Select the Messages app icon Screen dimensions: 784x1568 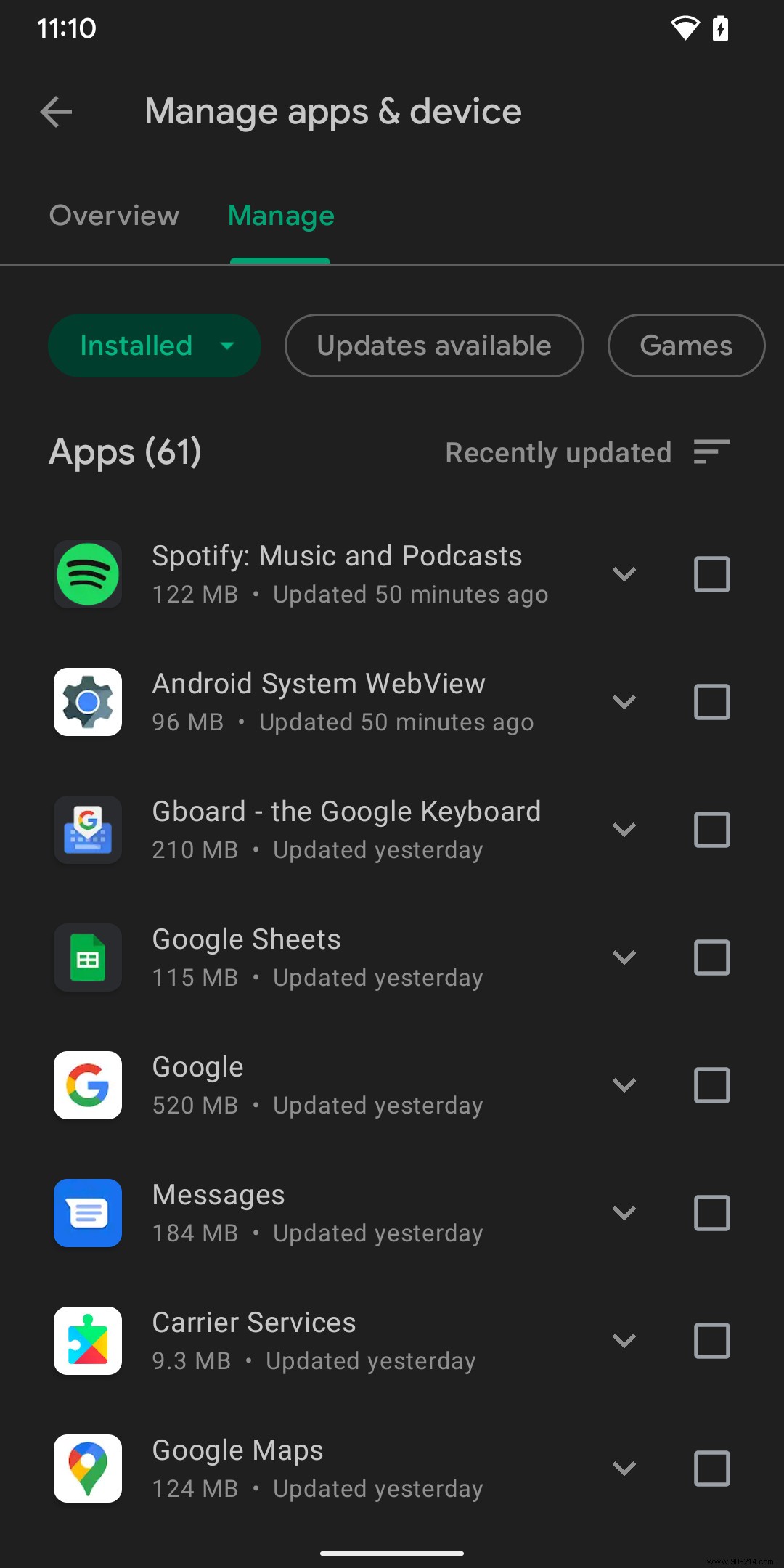tap(87, 1213)
